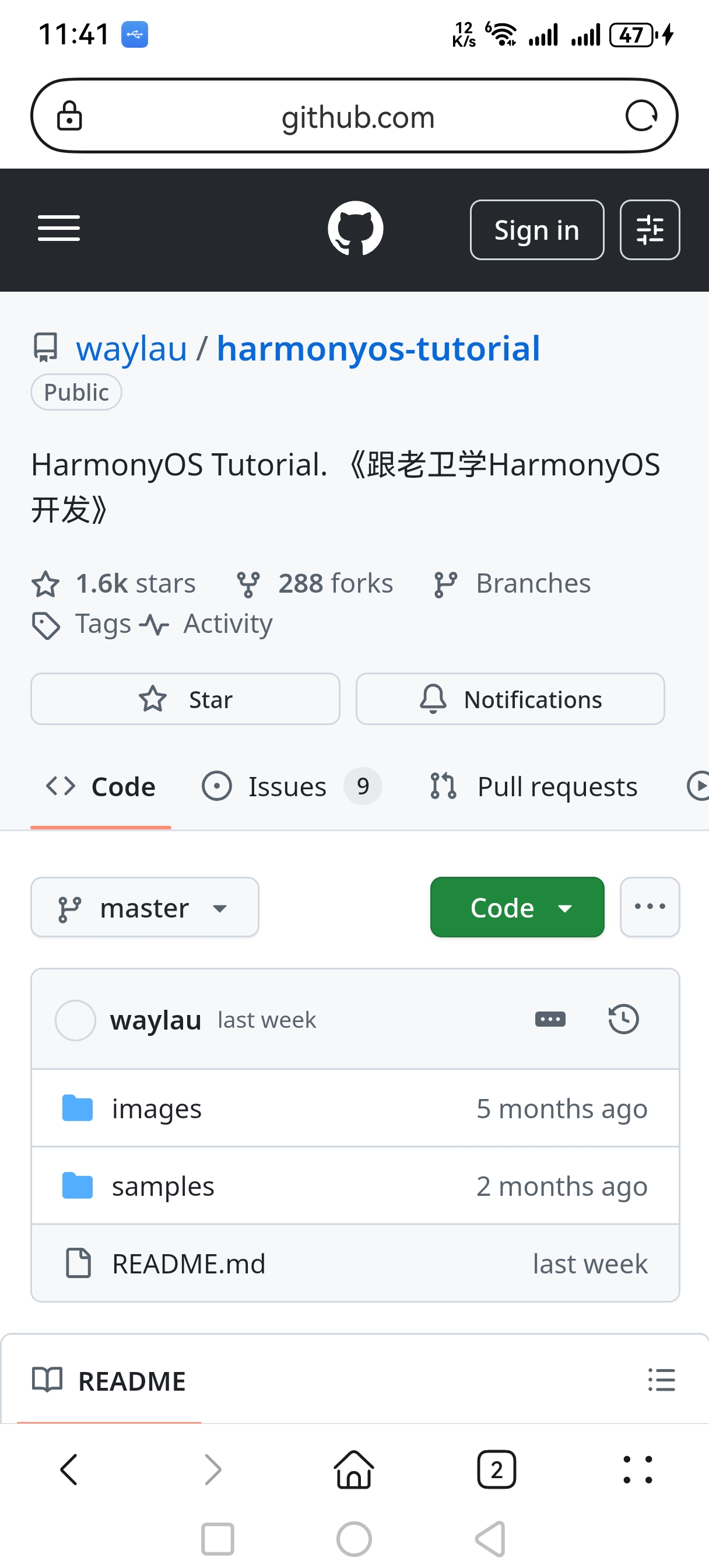Viewport: 709px width, 1568px height.
Task: Toggle the README table of contents
Action: click(x=662, y=1381)
